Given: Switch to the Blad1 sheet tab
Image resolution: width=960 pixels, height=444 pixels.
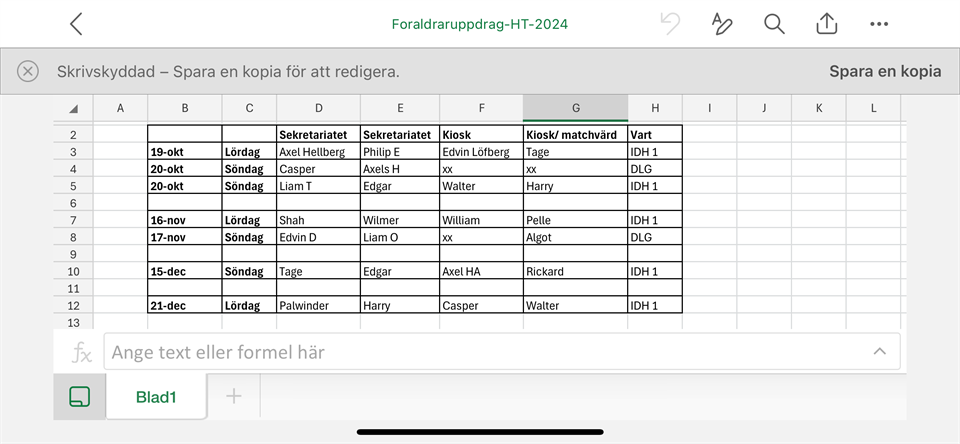Looking at the screenshot, I should [156, 396].
